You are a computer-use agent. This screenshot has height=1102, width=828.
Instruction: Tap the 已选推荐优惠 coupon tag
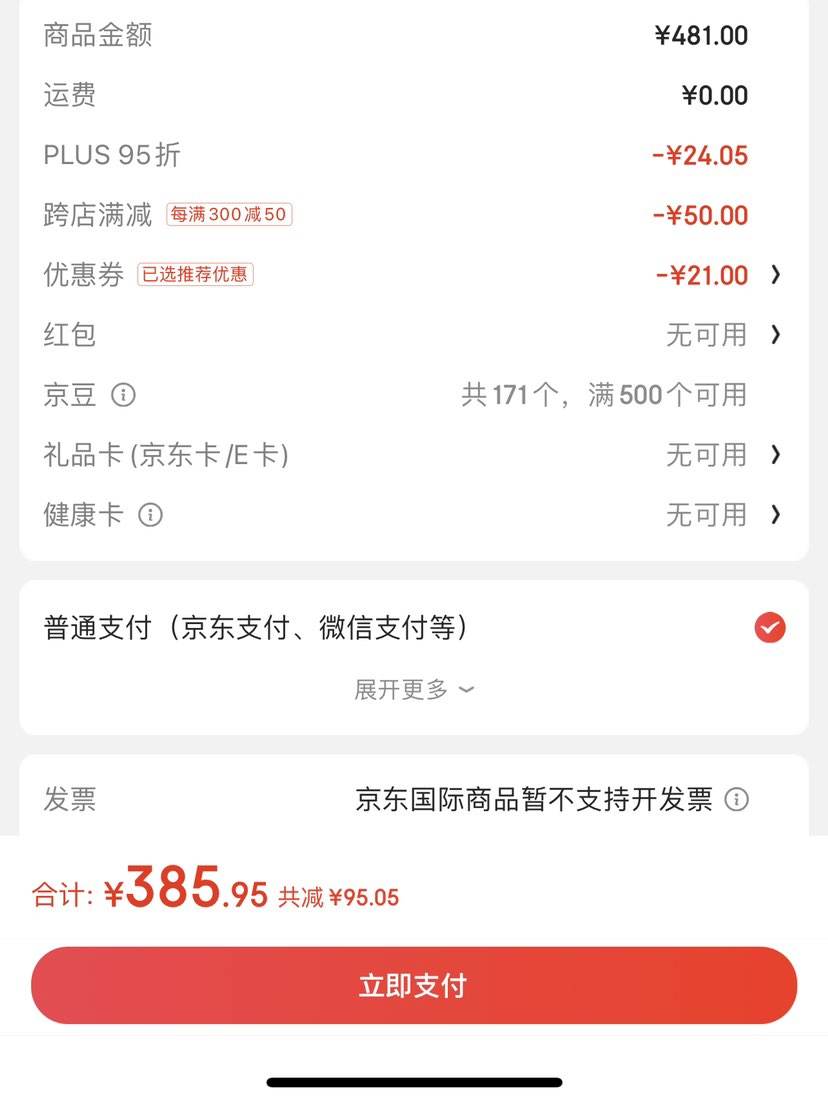tap(196, 274)
